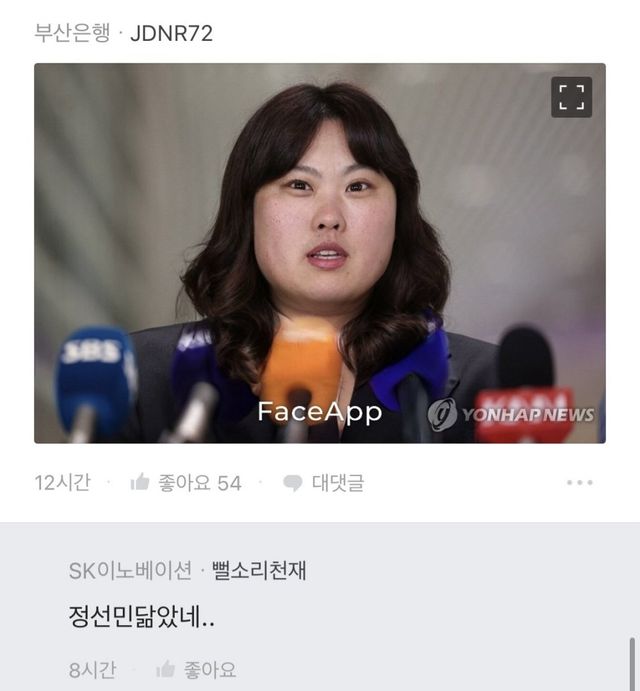Screen dimensions: 640x691
Task: Open the post photo attachment
Action: coord(319,253)
